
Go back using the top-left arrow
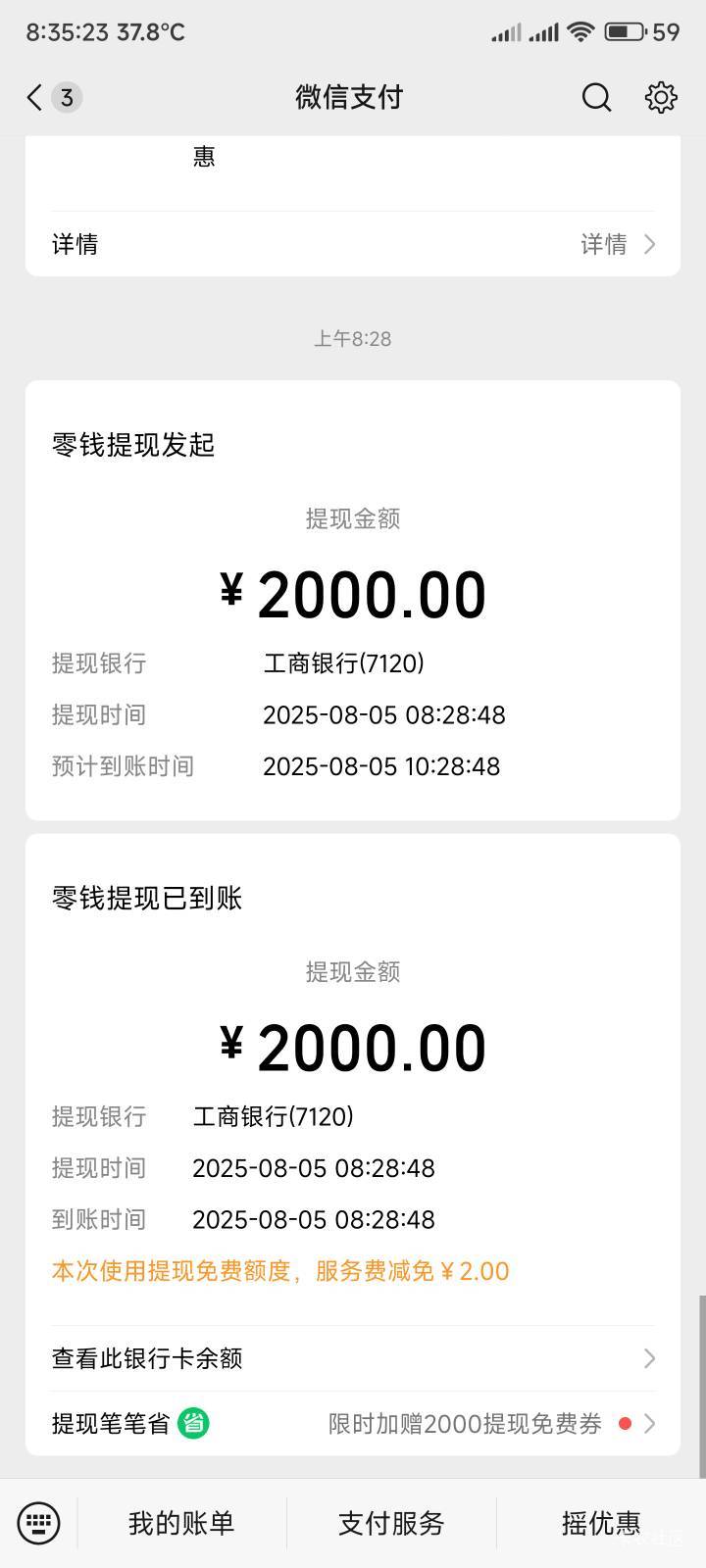34,97
